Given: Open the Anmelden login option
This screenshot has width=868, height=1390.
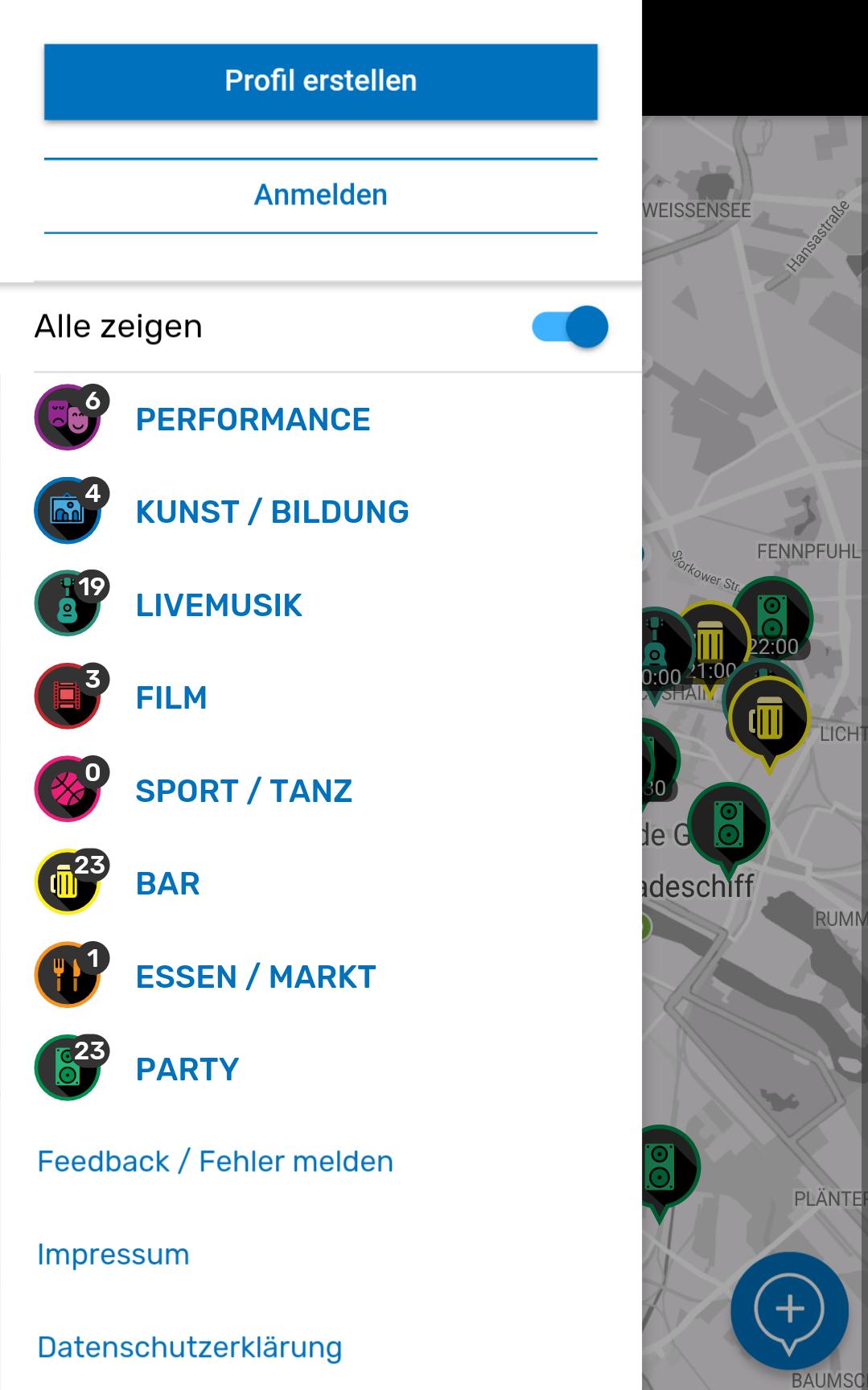Looking at the screenshot, I should [320, 195].
